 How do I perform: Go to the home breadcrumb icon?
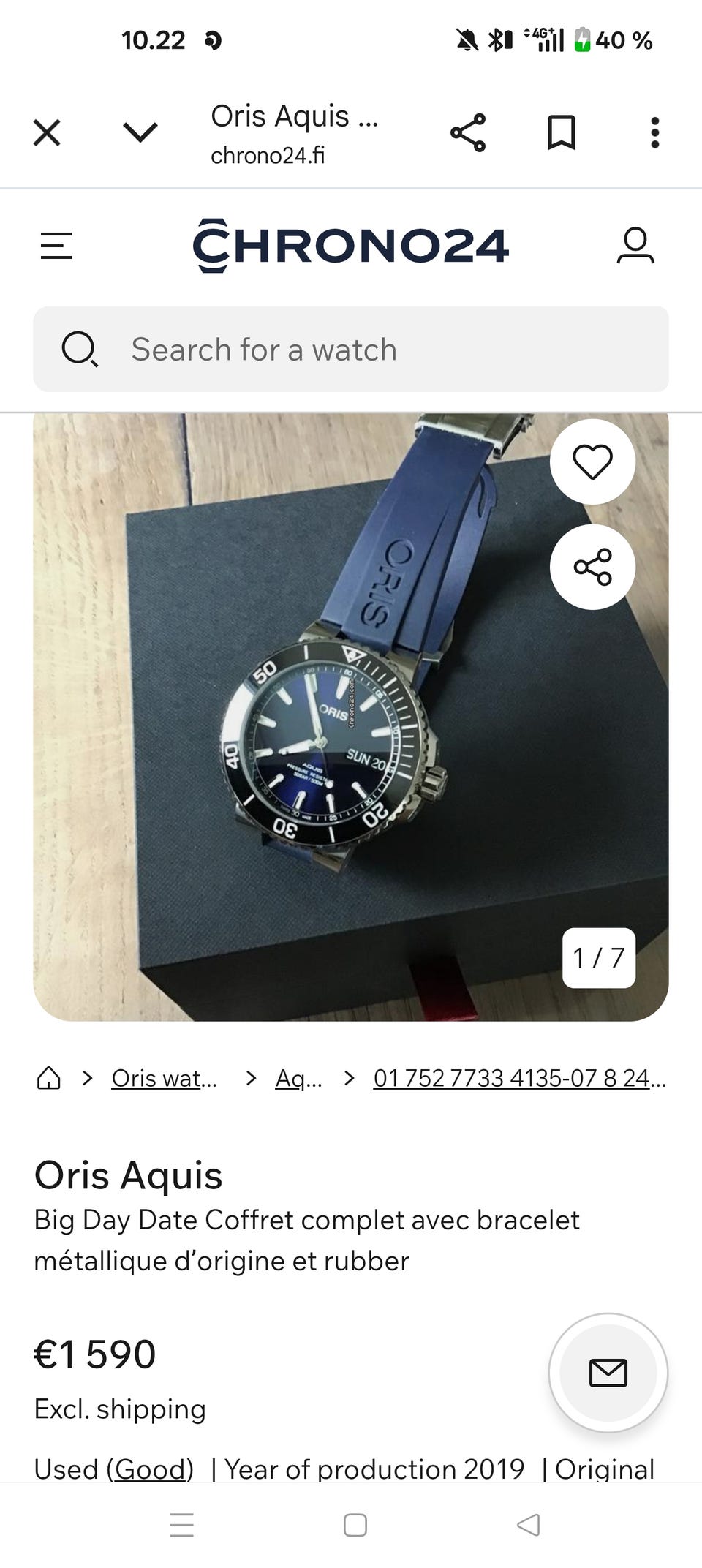49,1078
